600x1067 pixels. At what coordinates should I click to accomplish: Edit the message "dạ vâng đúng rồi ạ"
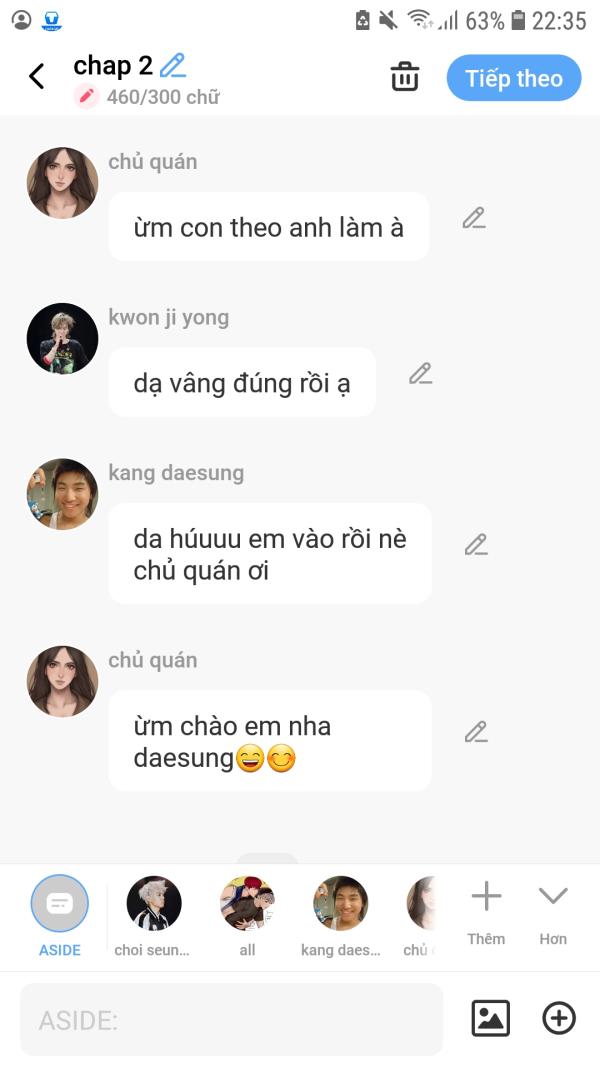(x=420, y=374)
